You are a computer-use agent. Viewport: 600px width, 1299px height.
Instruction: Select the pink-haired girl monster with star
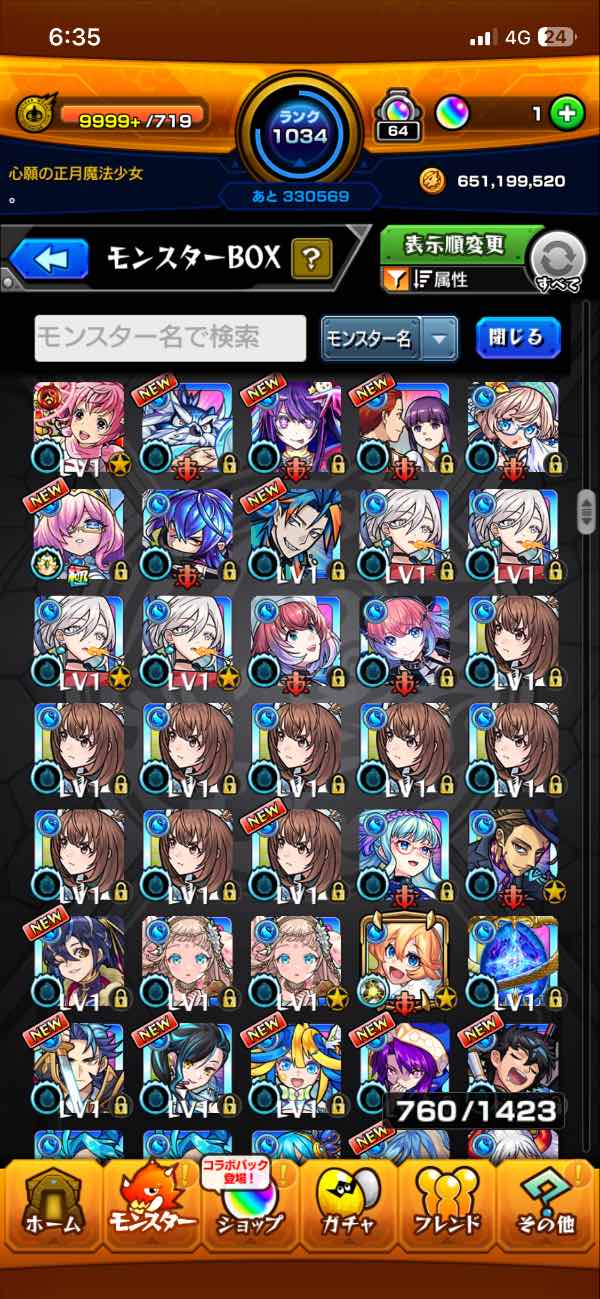click(x=79, y=427)
